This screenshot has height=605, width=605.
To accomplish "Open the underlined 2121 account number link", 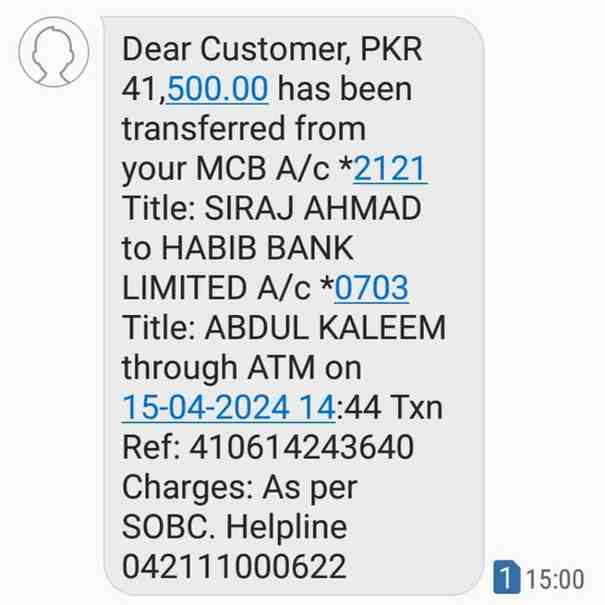I will [391, 170].
